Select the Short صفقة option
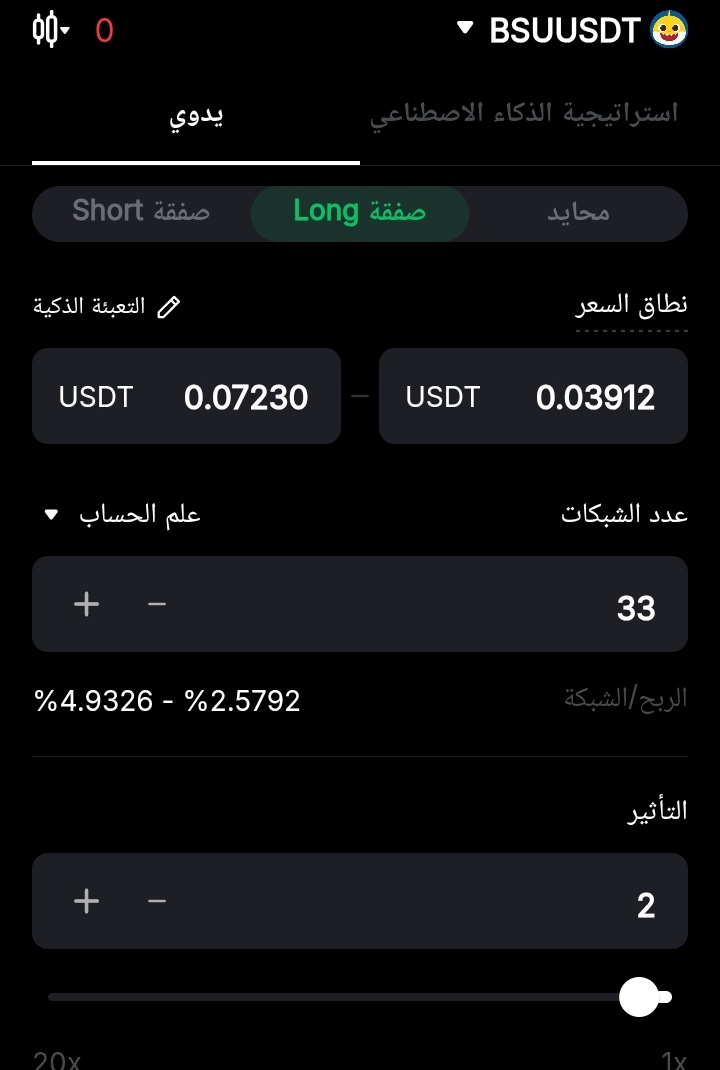720x1070 pixels. pos(141,212)
